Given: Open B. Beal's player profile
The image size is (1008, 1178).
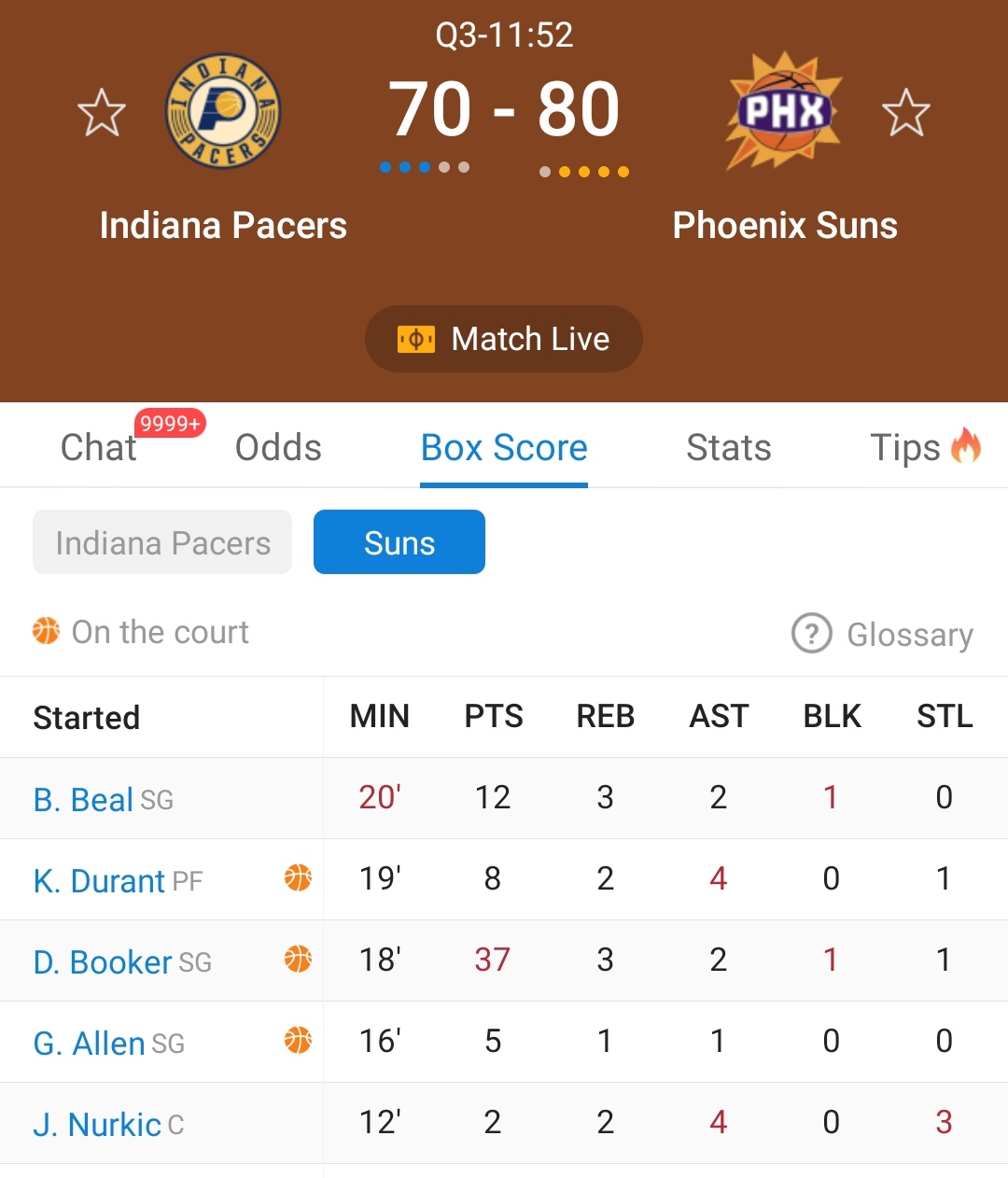Looking at the screenshot, I should 84,800.
